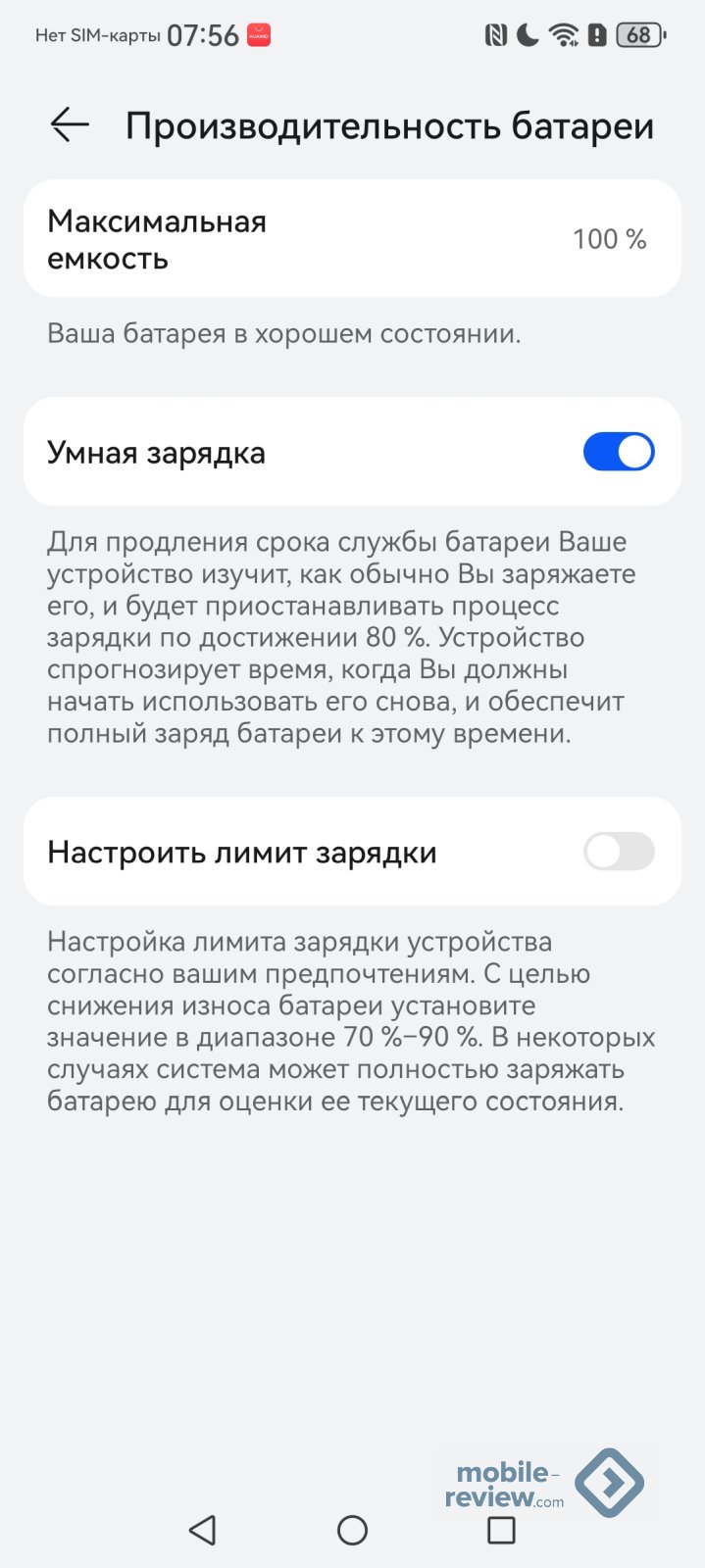The height and width of the screenshot is (1568, 705).
Task: Go back from the battery performance screen
Action: [70, 125]
